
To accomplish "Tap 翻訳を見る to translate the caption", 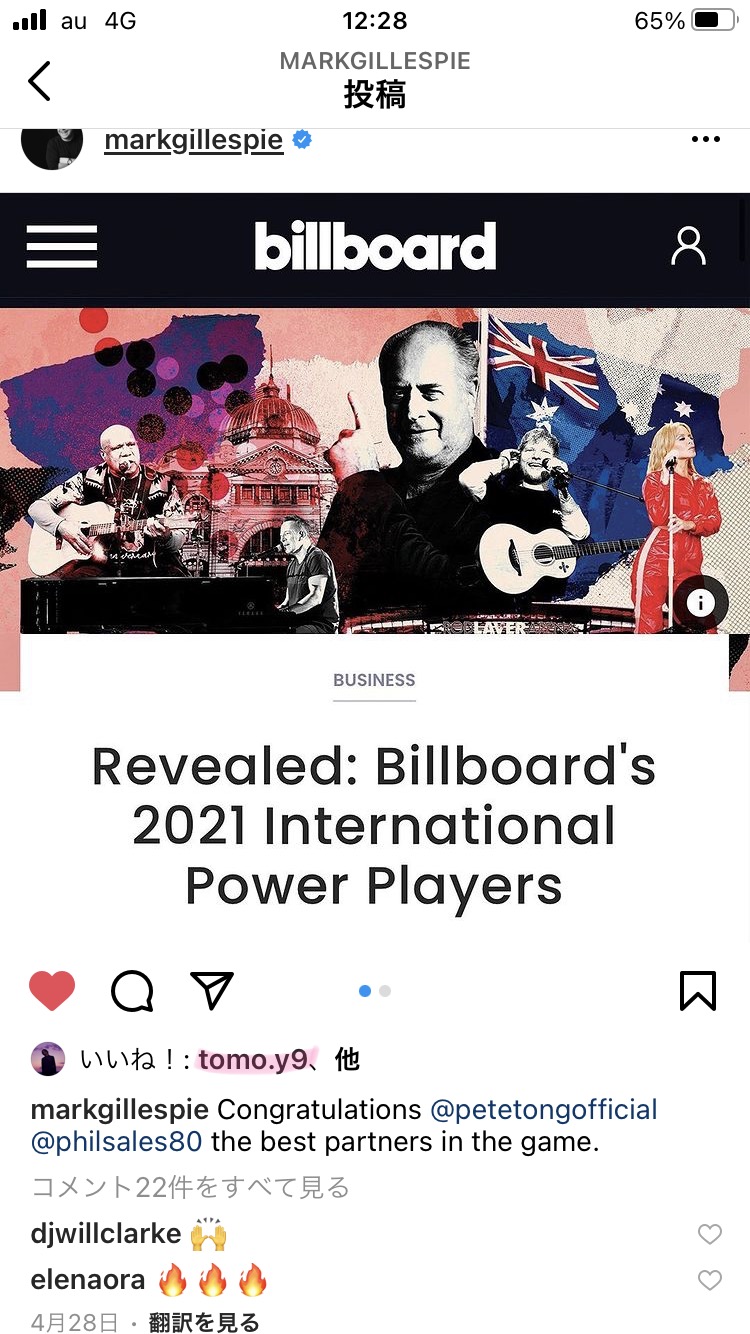I will click(204, 1322).
